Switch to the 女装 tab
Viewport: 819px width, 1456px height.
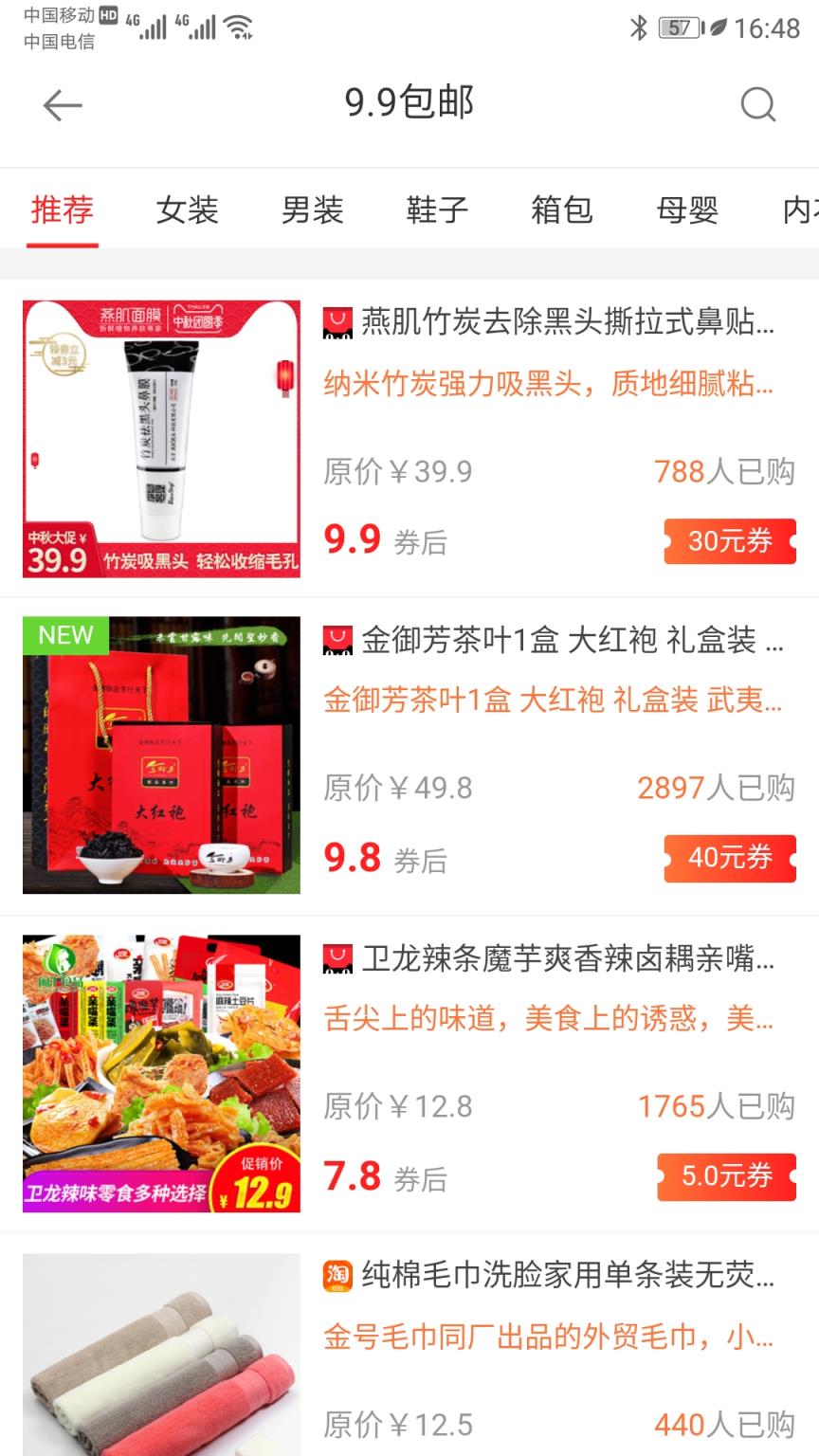188,209
